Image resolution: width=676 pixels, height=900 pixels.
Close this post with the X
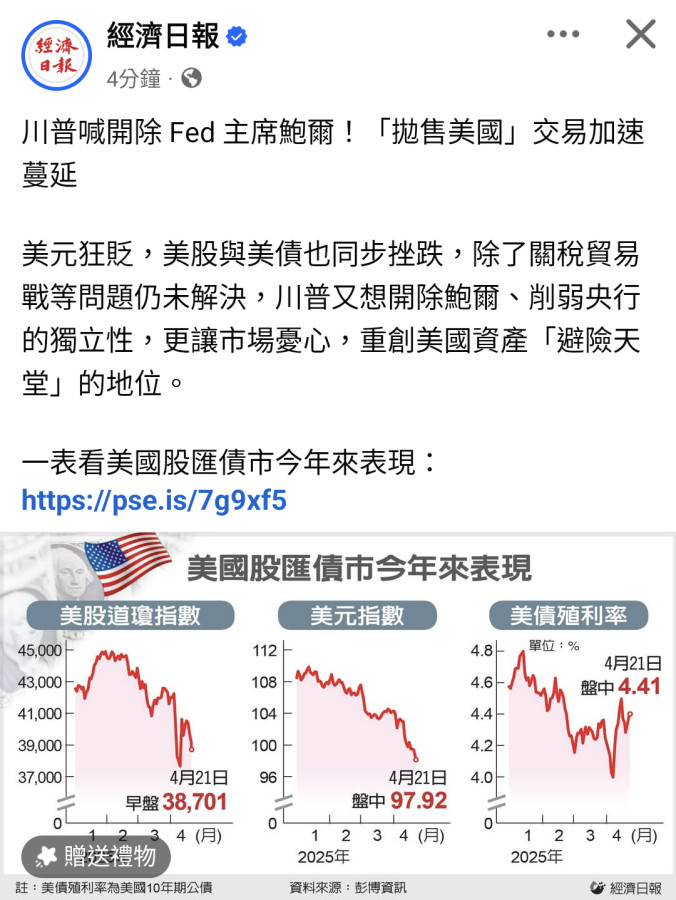pyautogui.click(x=640, y=35)
